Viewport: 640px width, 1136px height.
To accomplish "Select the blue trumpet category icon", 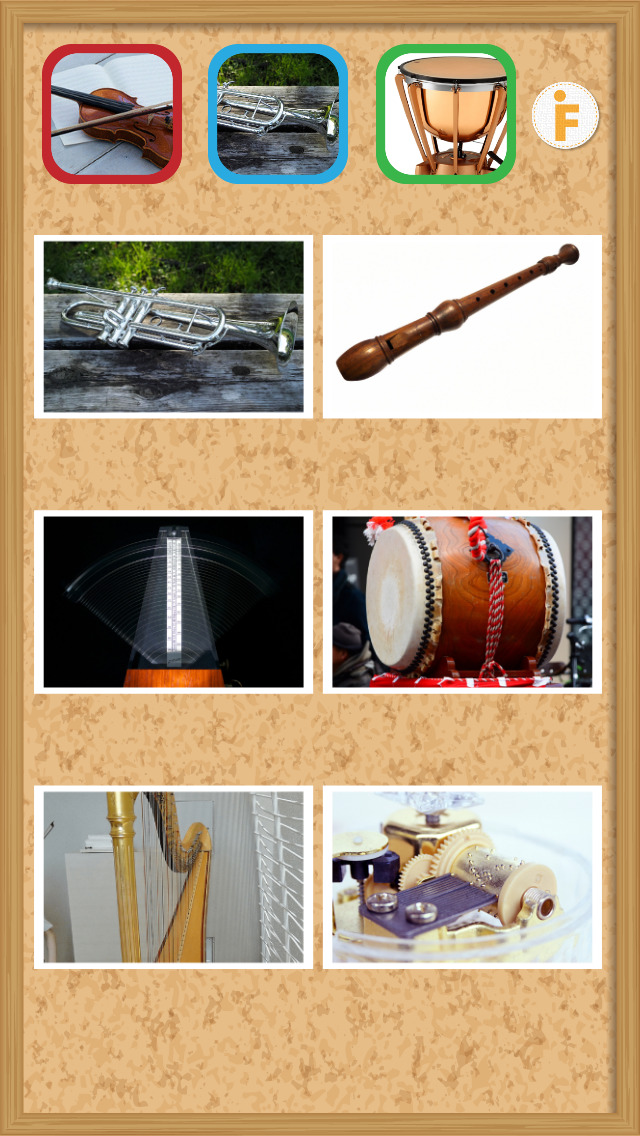I will (x=278, y=114).
